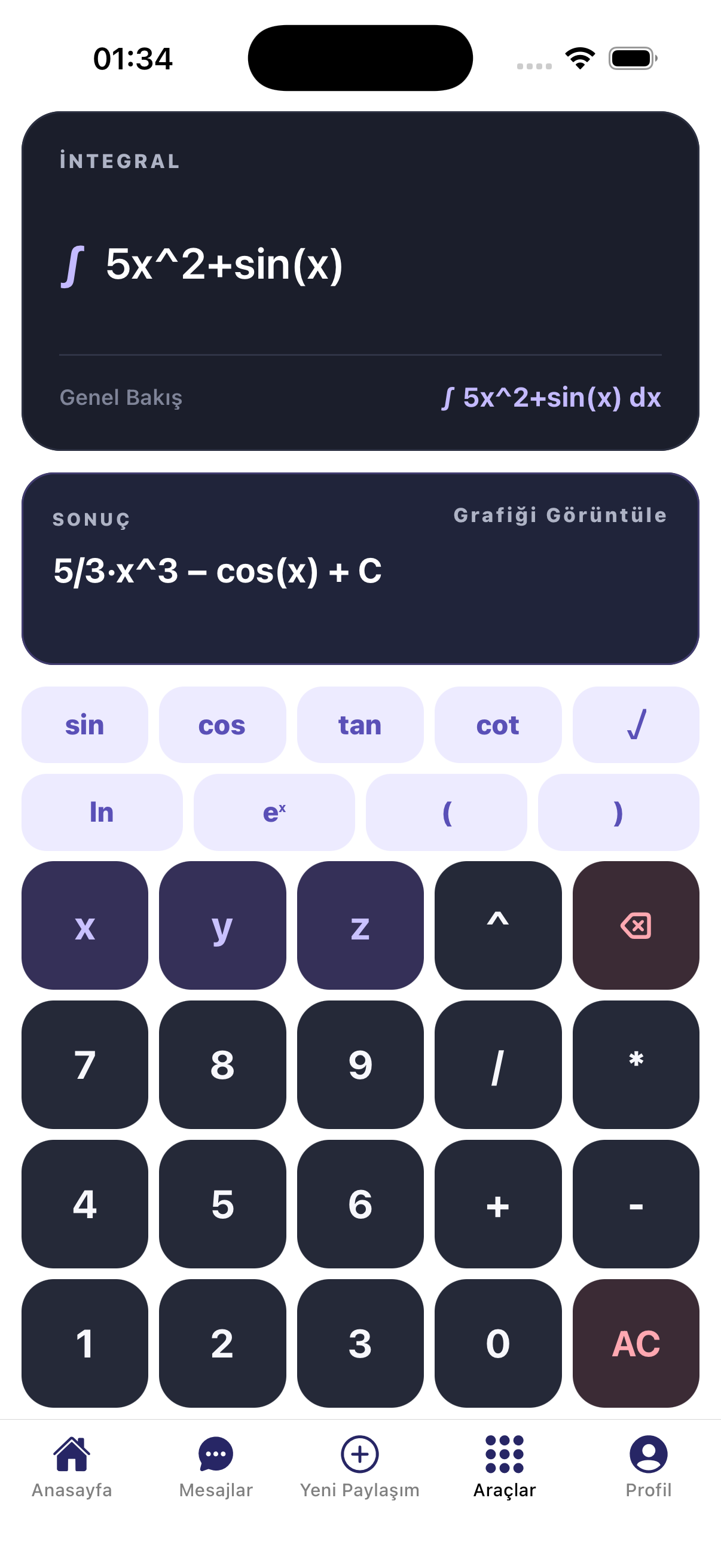This screenshot has height=1568, width=721.
Task: Delete the last character with backspace
Action: point(636,925)
